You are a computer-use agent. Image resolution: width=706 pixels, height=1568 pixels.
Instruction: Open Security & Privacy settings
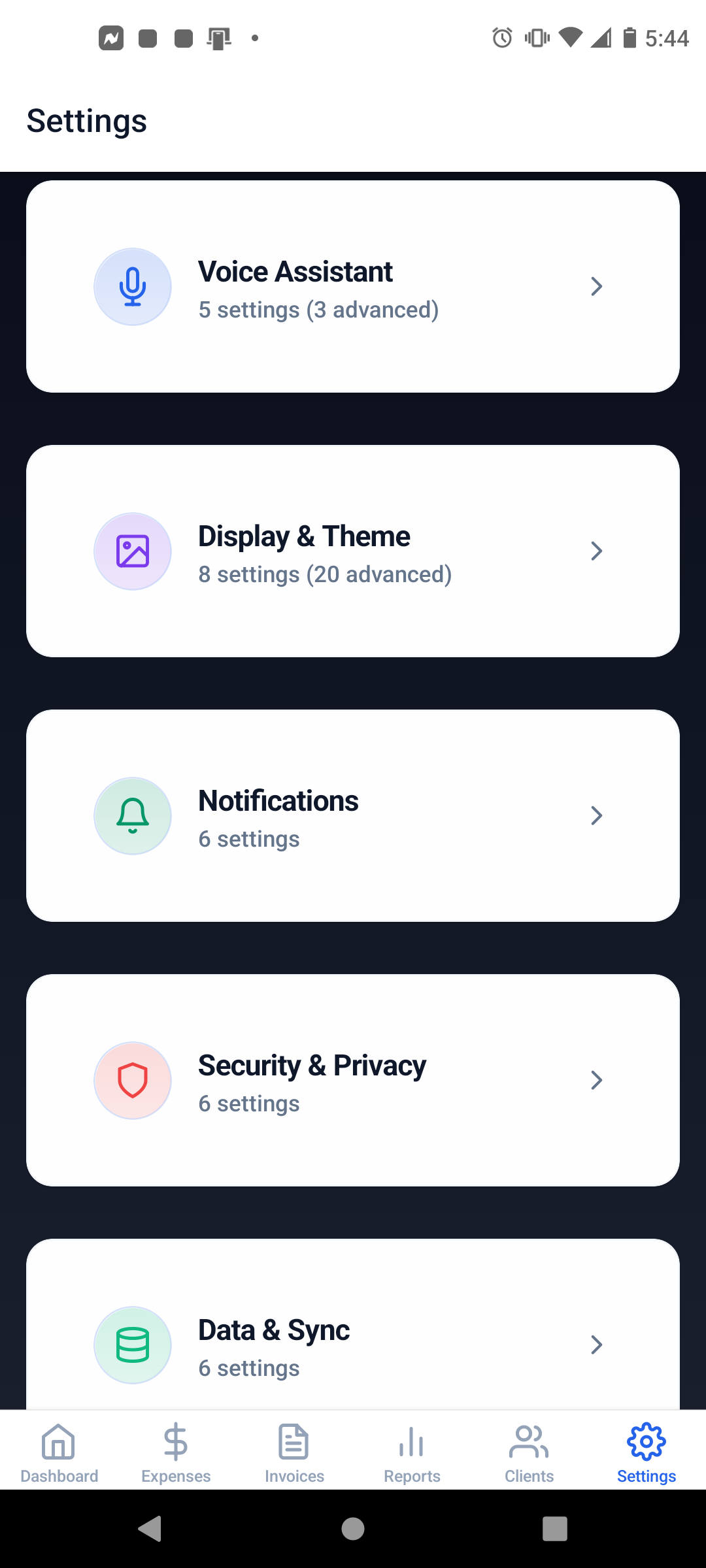tap(353, 1081)
